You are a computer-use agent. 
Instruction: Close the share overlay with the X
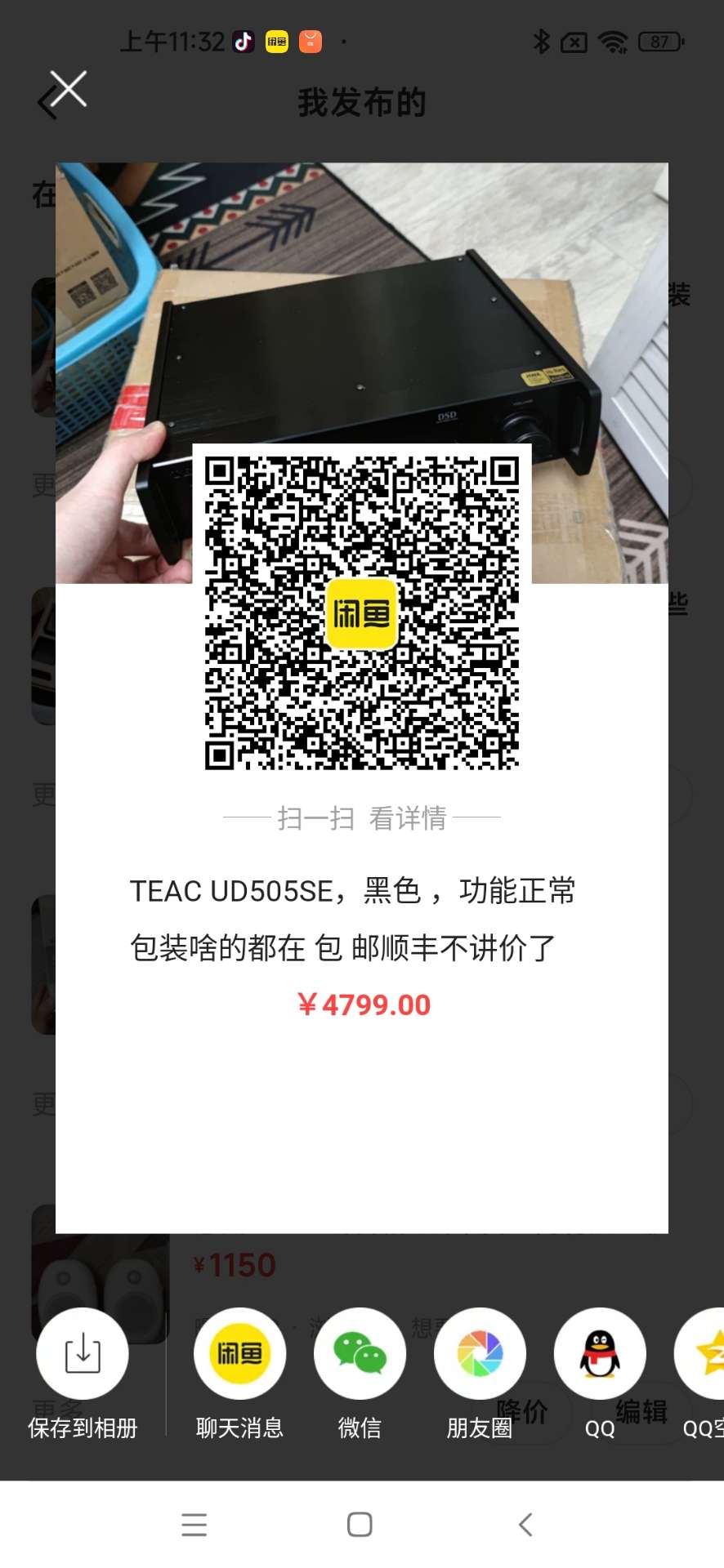[68, 89]
